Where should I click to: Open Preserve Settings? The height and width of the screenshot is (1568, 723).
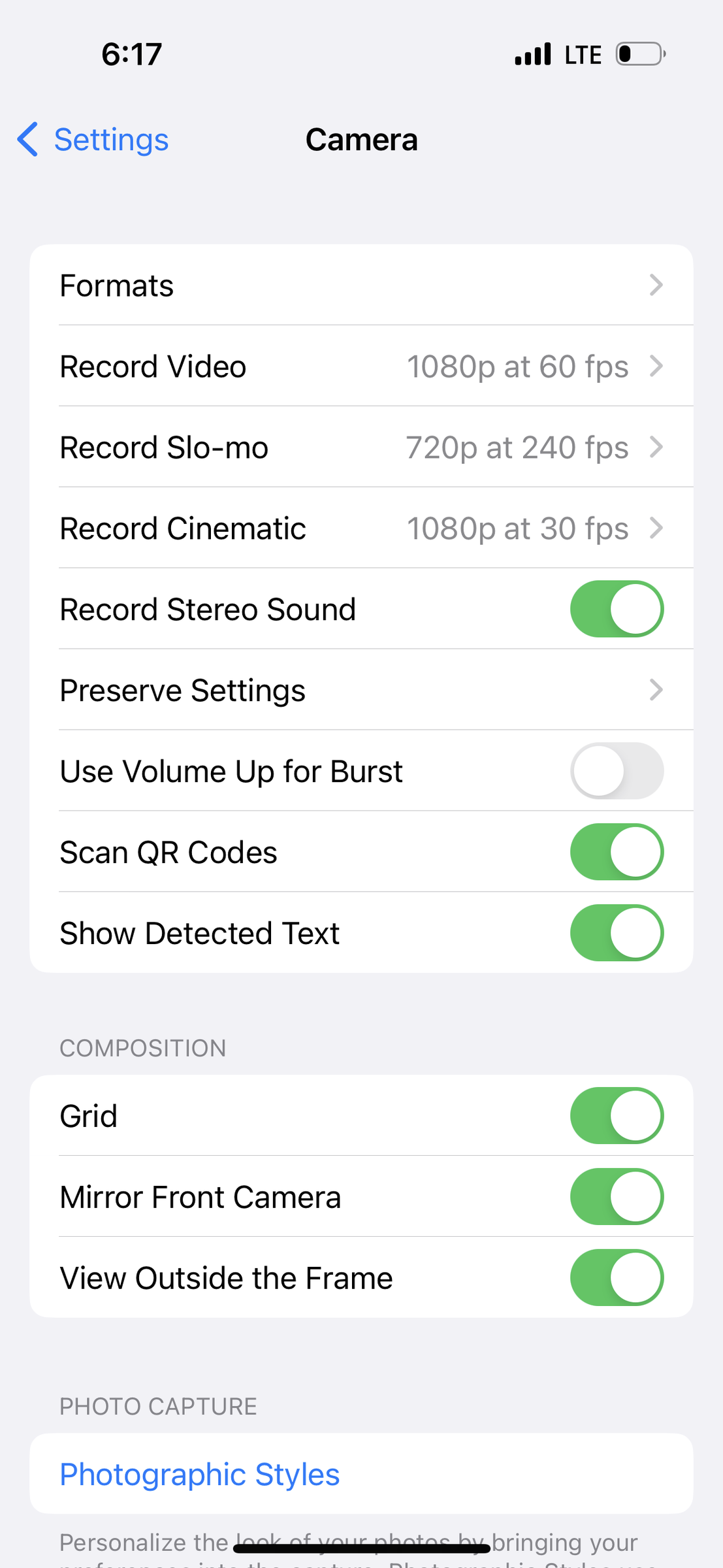(361, 691)
